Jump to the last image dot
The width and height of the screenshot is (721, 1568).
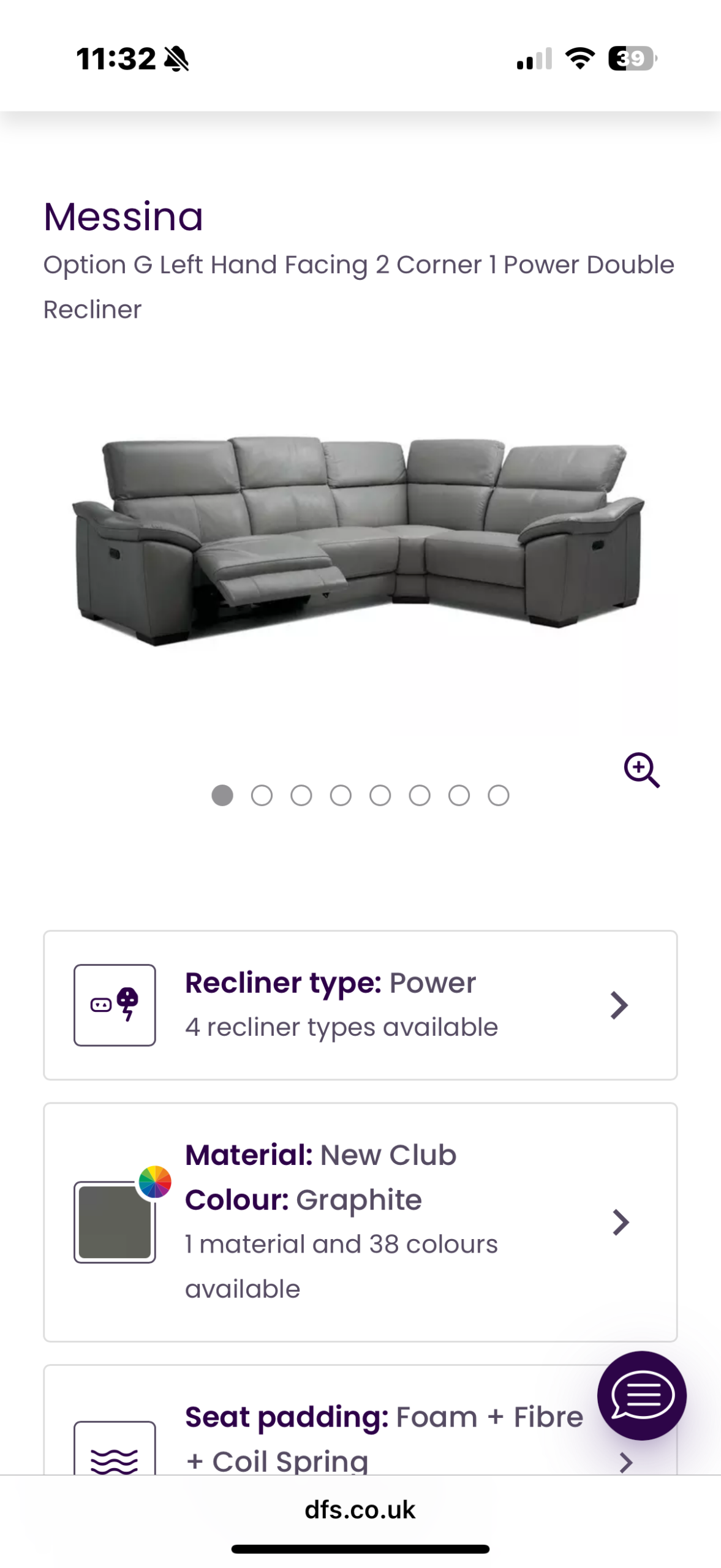(x=498, y=795)
